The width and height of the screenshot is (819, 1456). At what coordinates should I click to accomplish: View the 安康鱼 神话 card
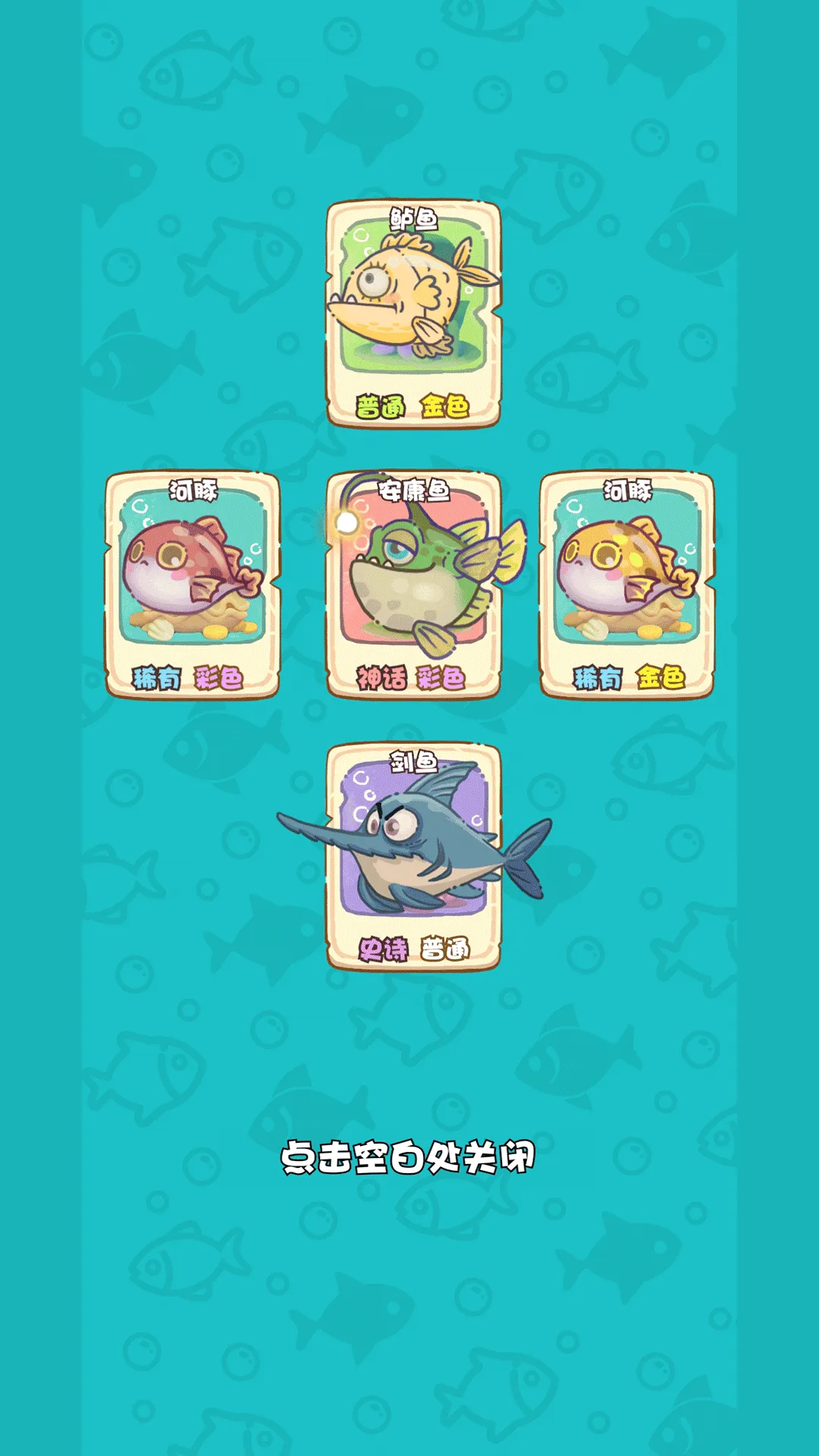click(413, 585)
